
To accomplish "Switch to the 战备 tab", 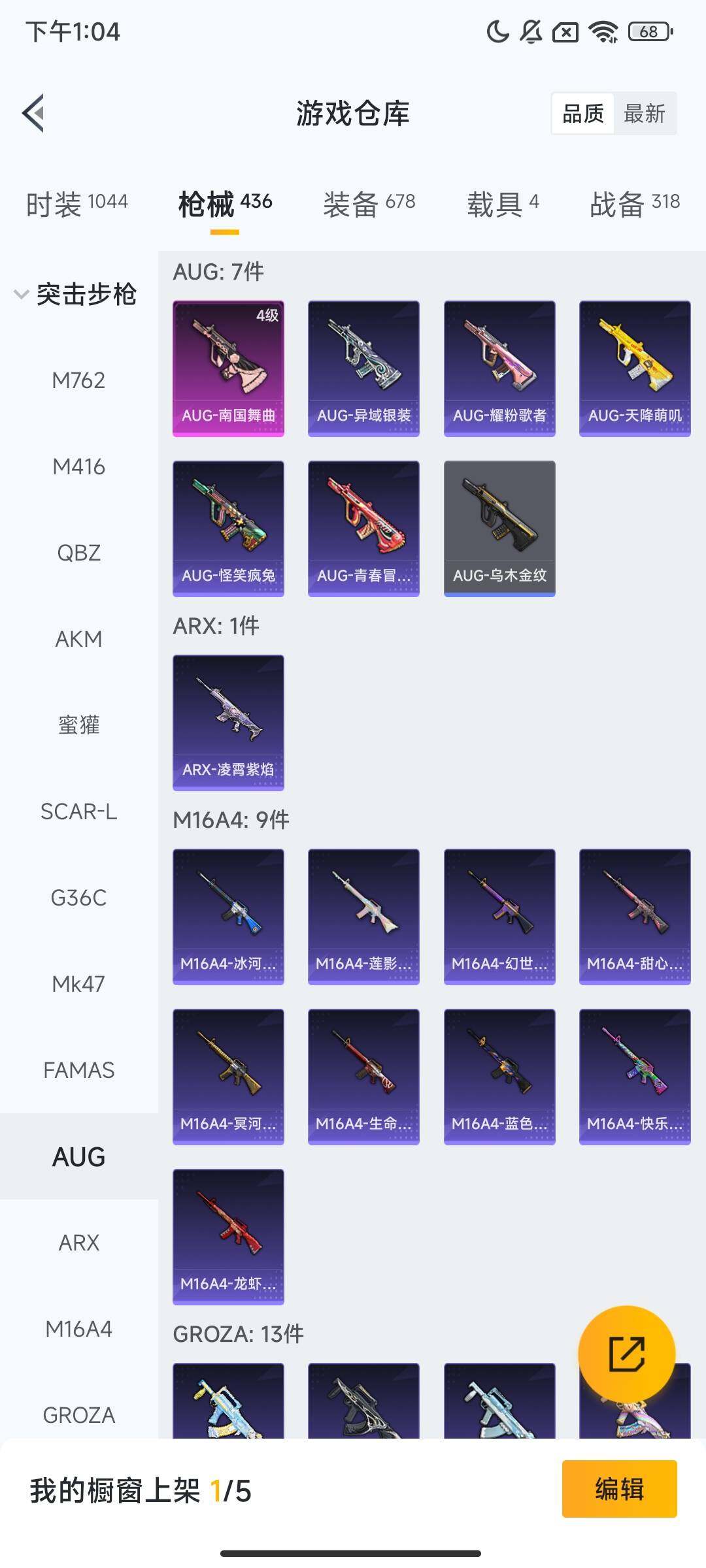I will 634,204.
